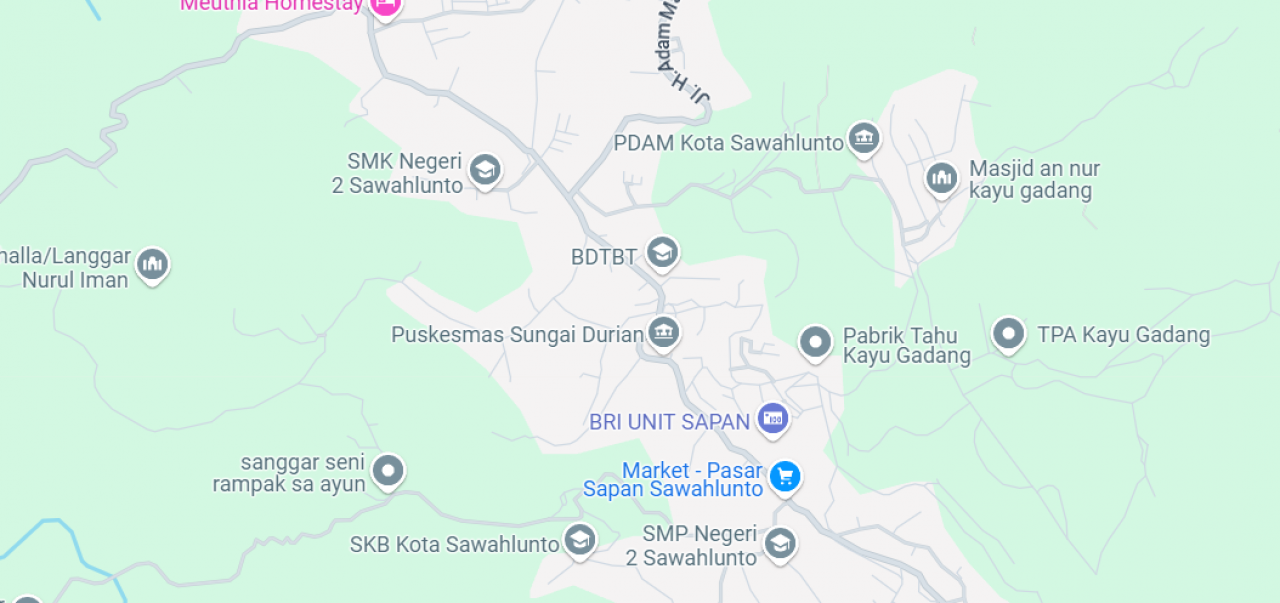Tap the PDAM Kota Sawahlunto pin
1280x603 pixels.
(x=864, y=138)
